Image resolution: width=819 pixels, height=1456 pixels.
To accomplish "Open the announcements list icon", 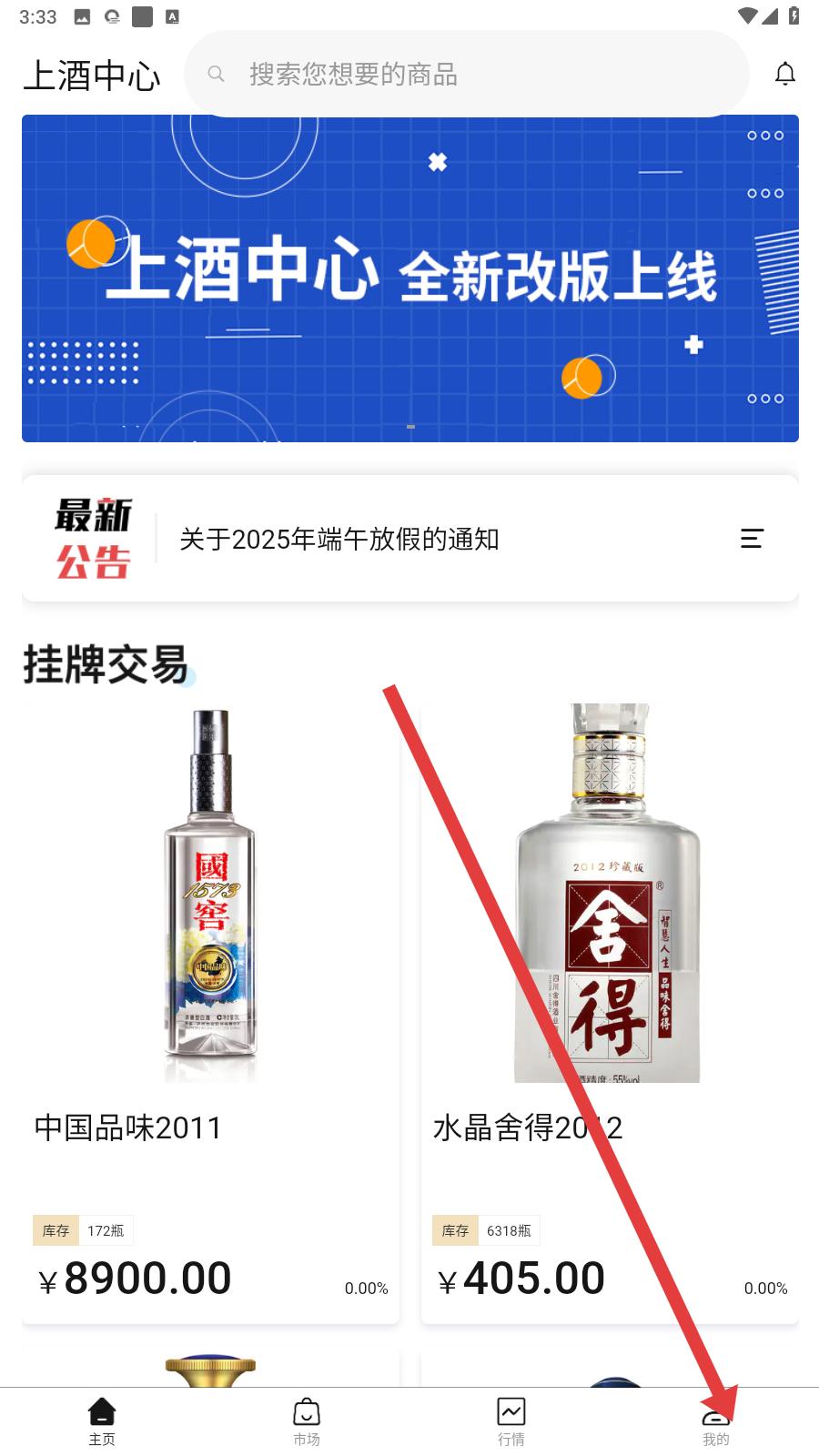I will pos(752,539).
